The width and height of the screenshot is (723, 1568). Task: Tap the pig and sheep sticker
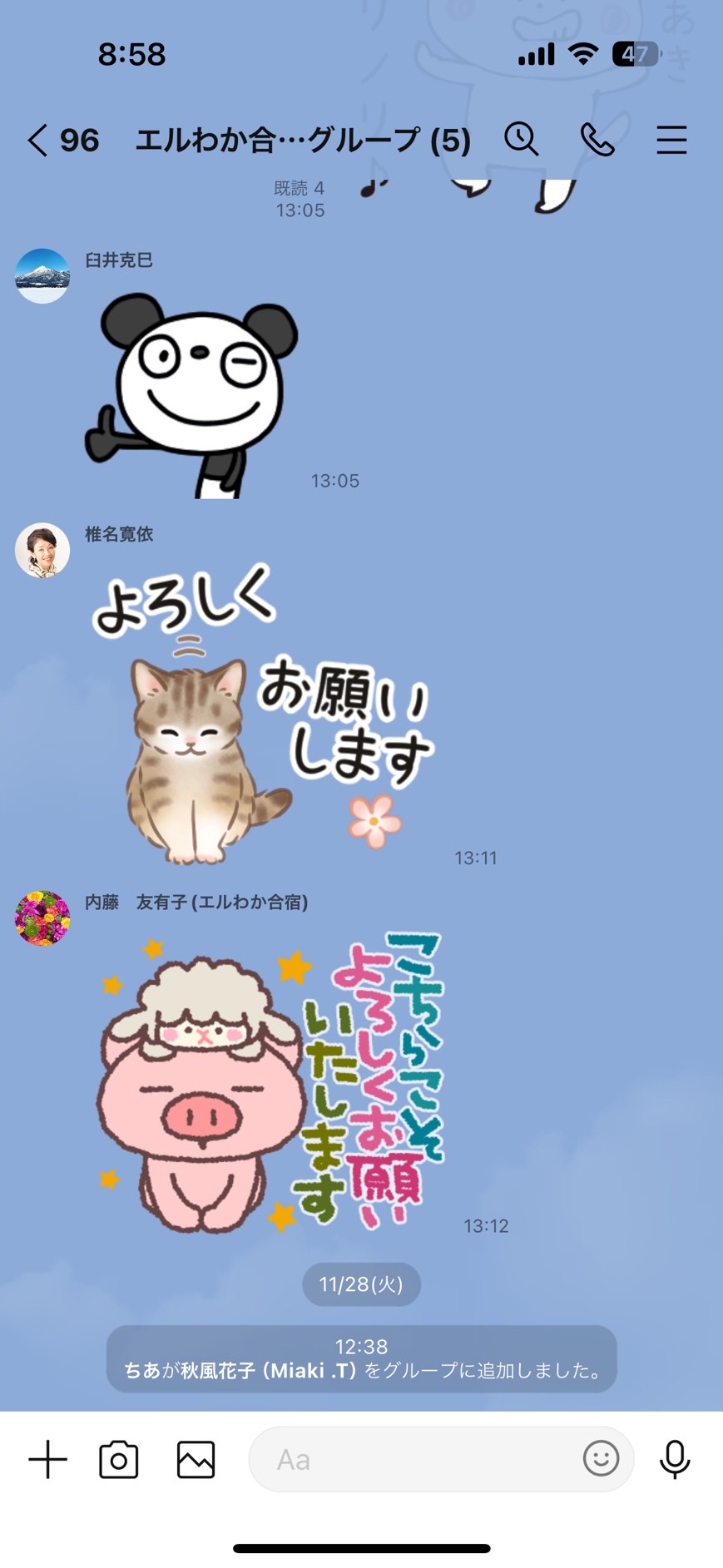pos(271,1081)
